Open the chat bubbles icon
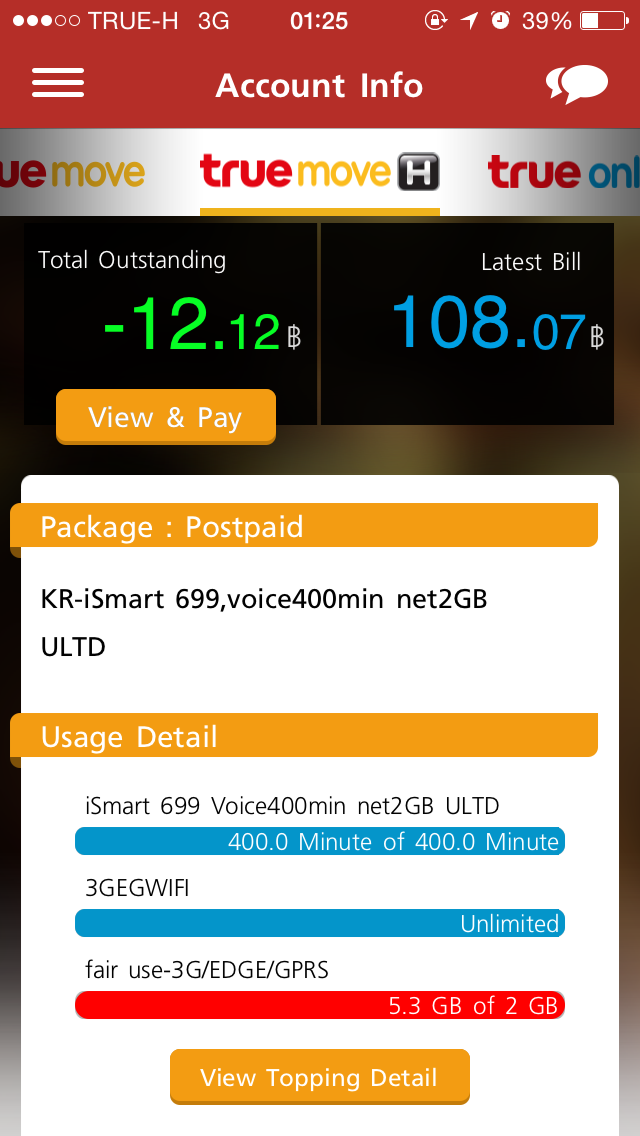640x1136 pixels. tap(576, 84)
